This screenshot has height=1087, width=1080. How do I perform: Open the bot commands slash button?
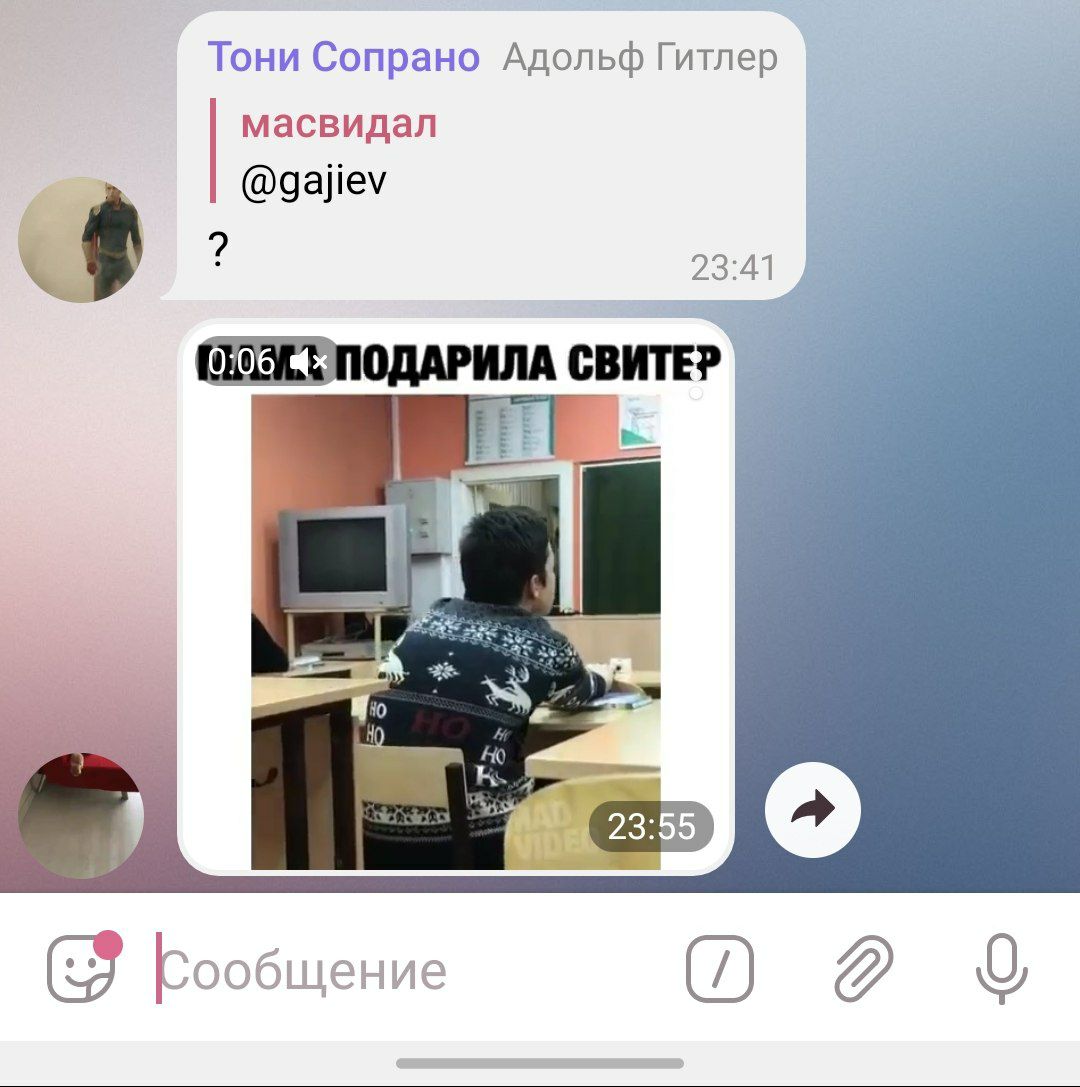pos(720,969)
